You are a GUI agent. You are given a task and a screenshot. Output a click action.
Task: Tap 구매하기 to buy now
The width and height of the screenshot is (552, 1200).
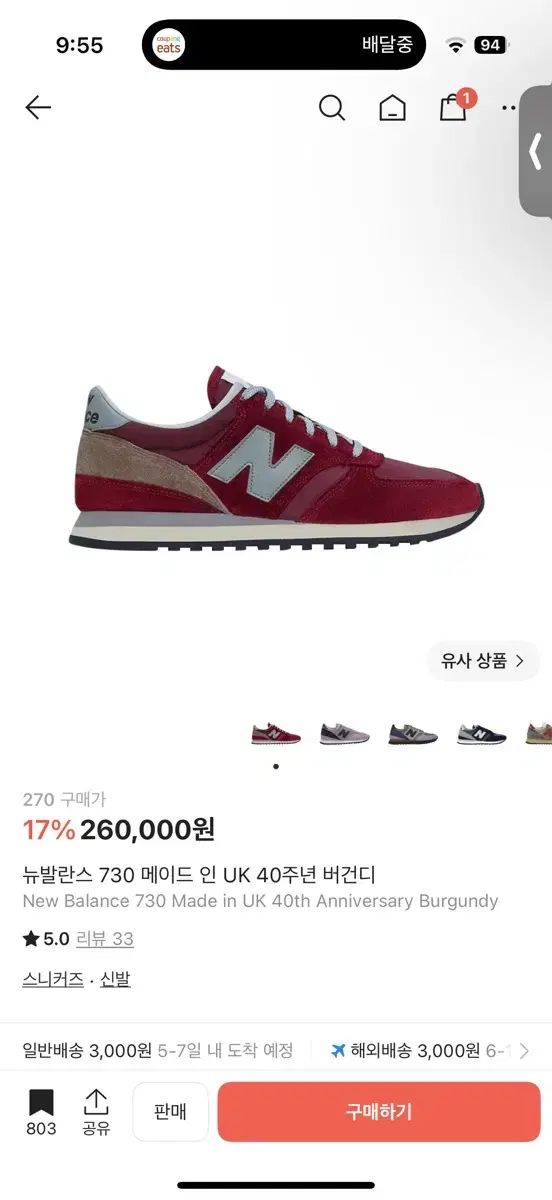coord(379,1112)
